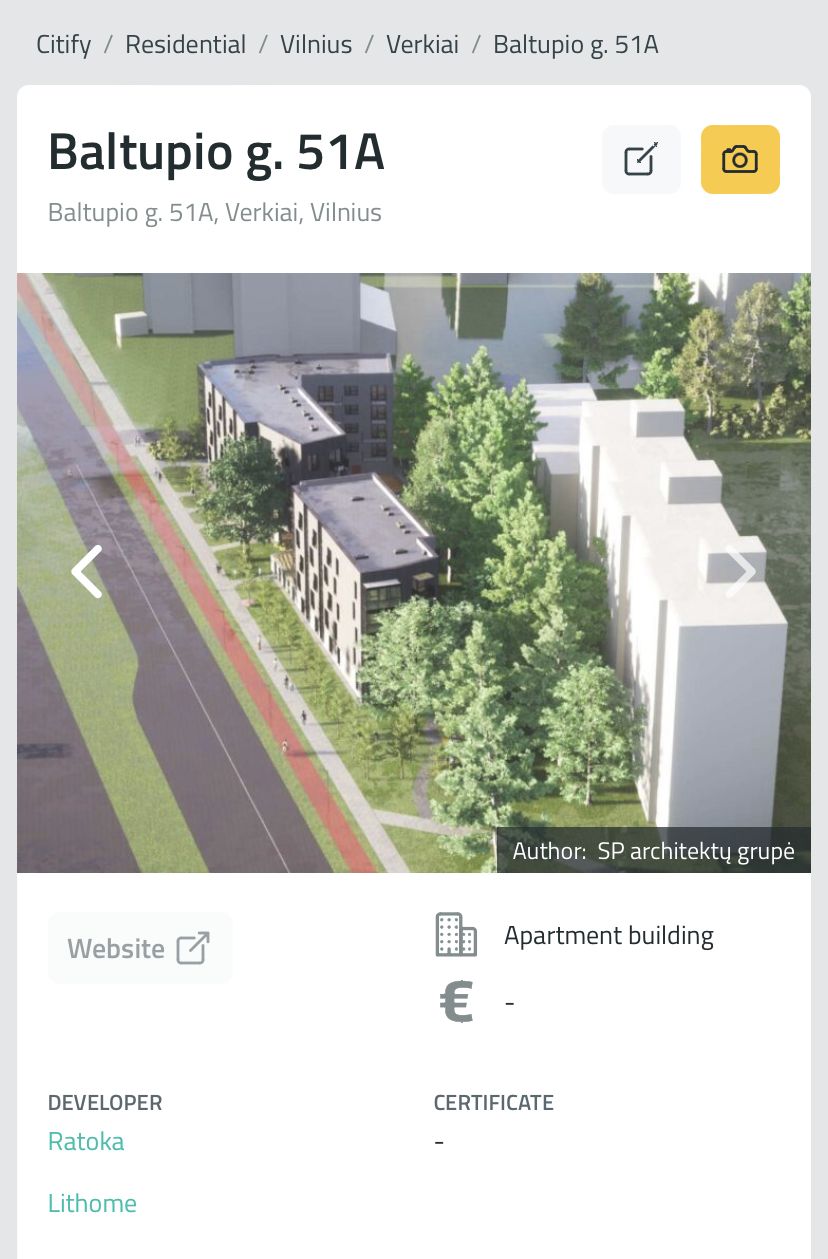Show the next project image

[740, 572]
